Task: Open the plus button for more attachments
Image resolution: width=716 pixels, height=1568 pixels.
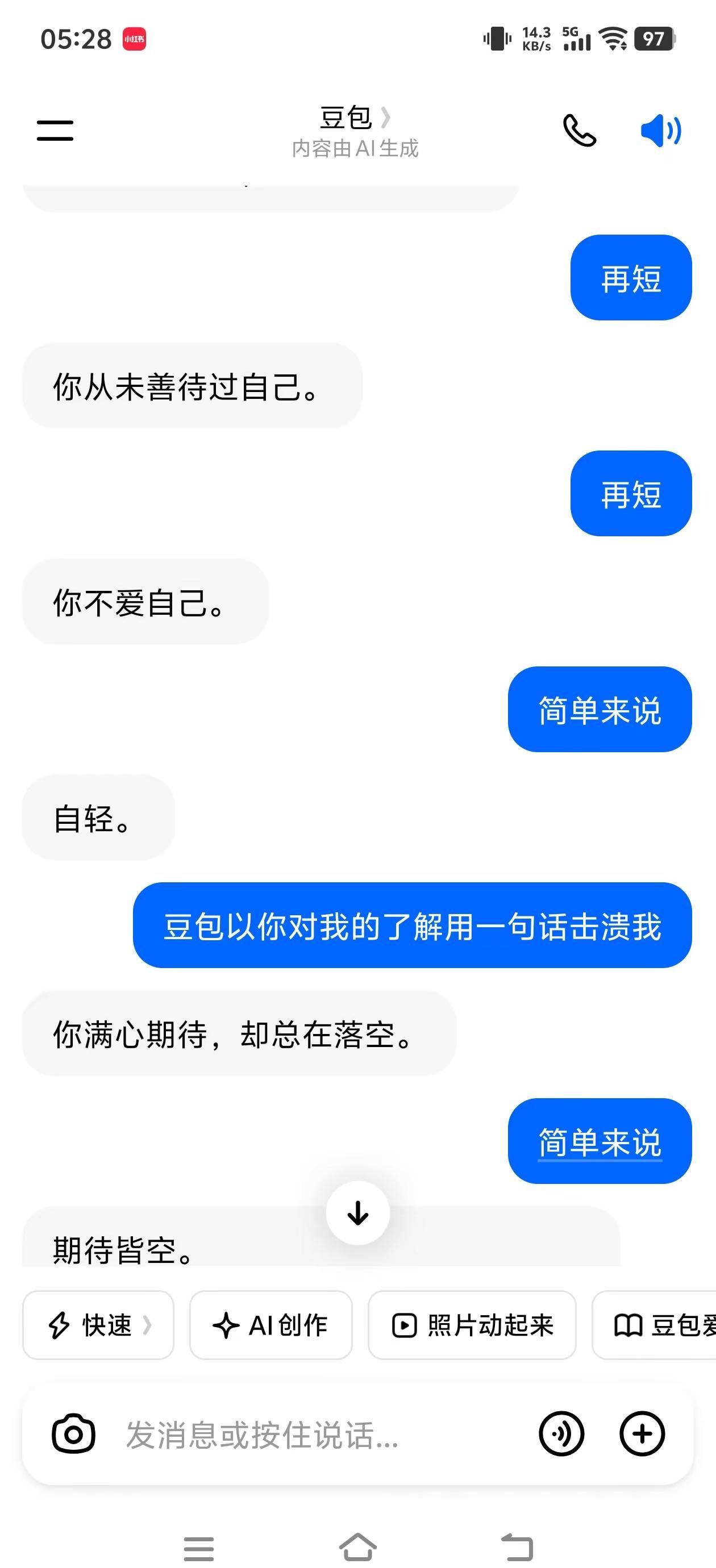Action: (x=642, y=1432)
